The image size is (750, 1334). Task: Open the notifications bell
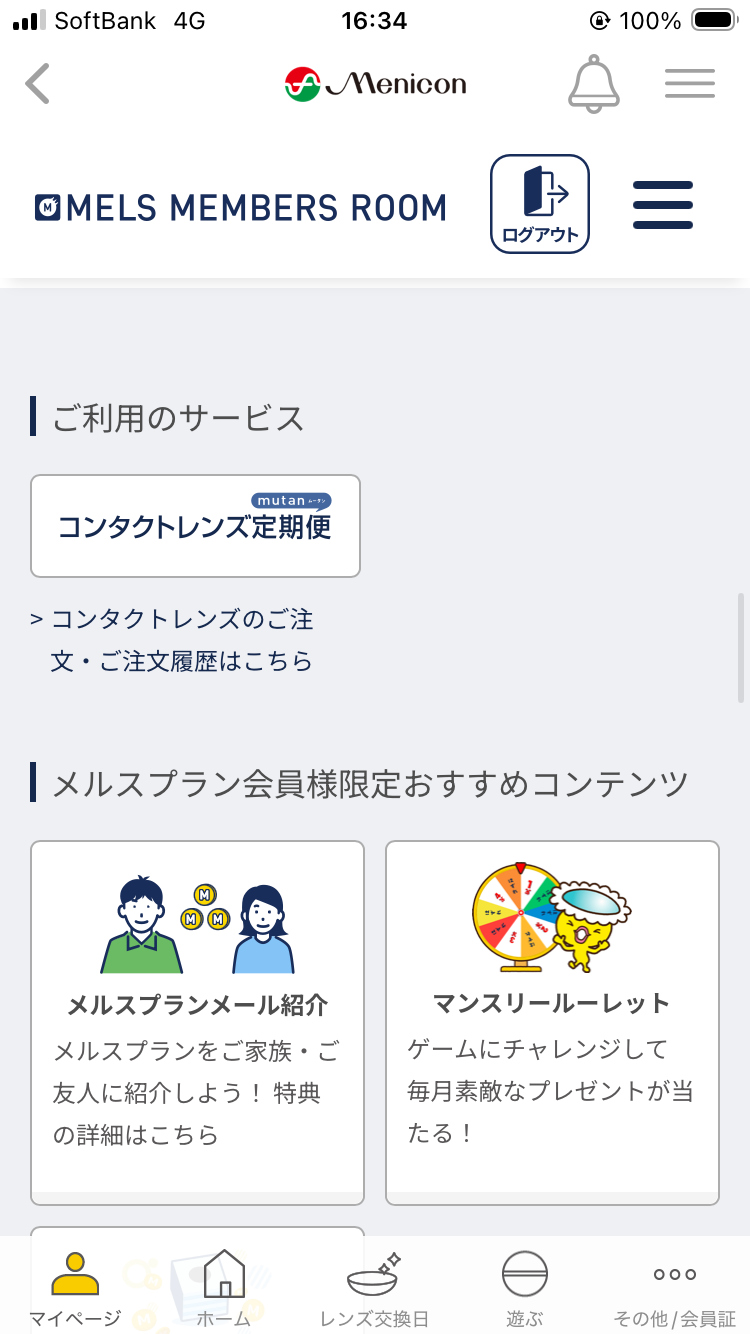coord(593,83)
